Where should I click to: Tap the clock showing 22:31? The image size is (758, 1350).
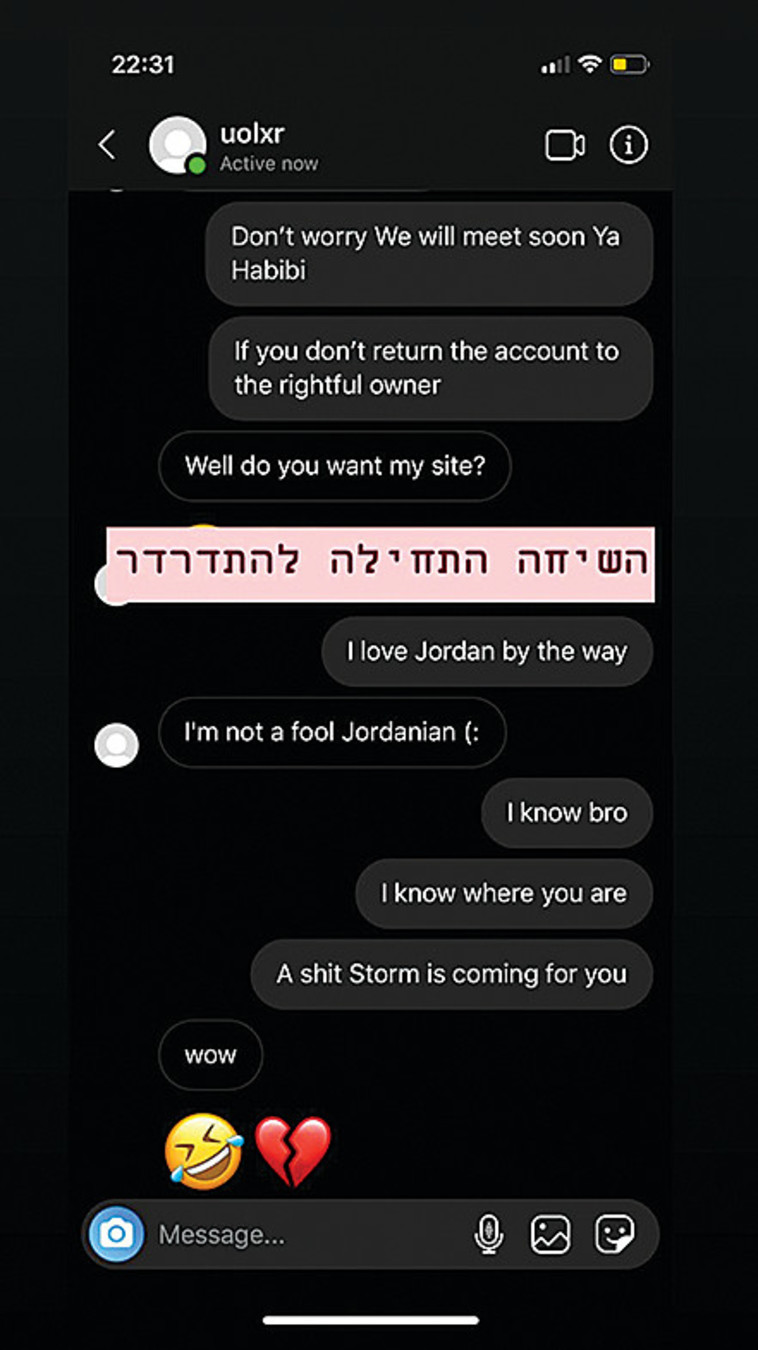coord(146,64)
